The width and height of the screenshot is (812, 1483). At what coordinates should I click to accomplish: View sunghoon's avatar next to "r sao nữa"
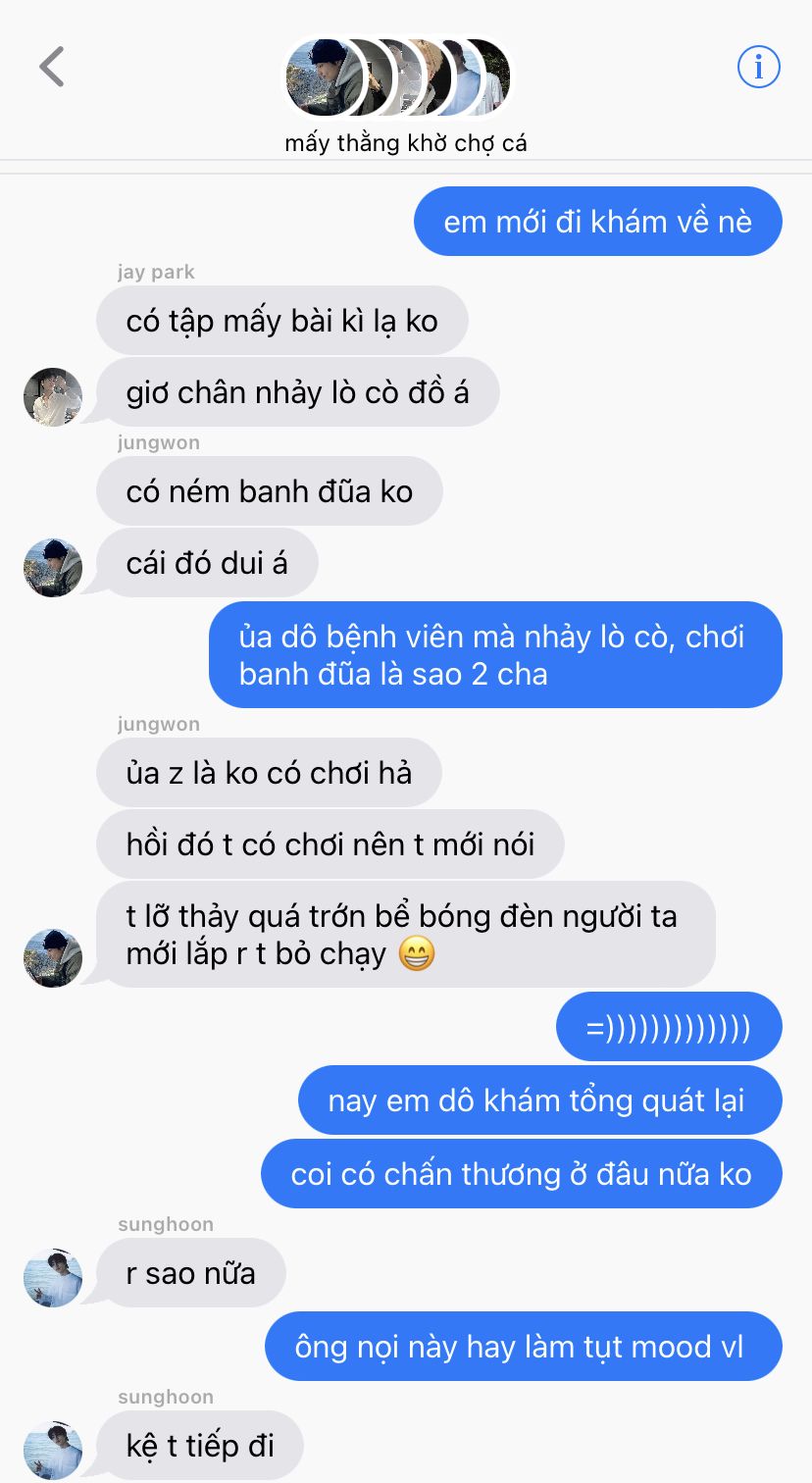point(52,1277)
